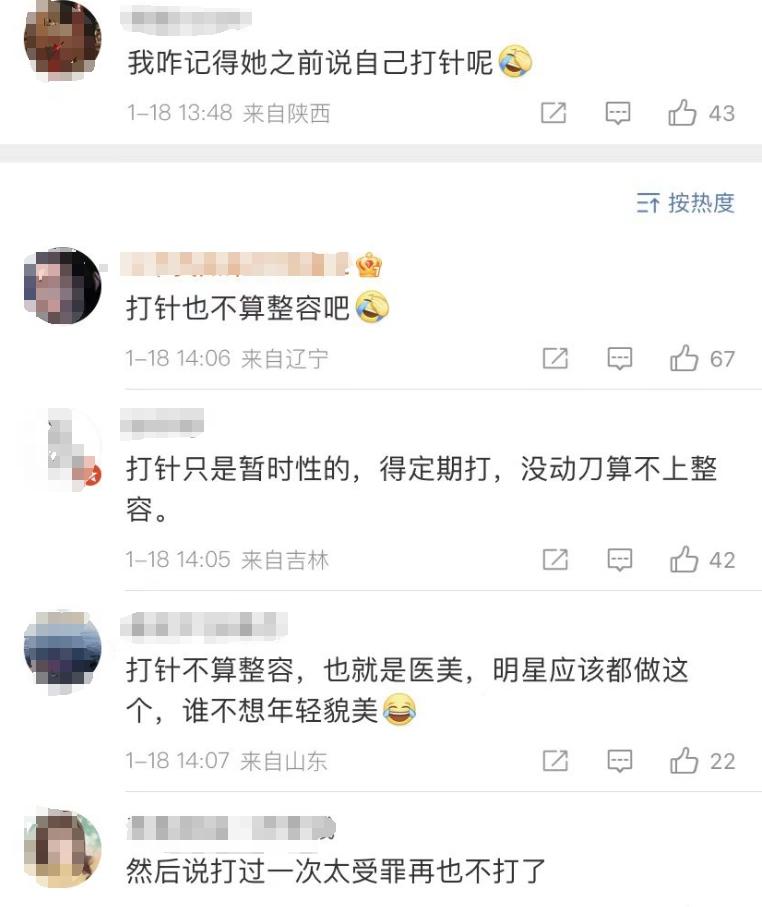Reply to the comment posted from 陕西
Image resolution: width=762 pixels, height=907 pixels.
pyautogui.click(x=619, y=114)
